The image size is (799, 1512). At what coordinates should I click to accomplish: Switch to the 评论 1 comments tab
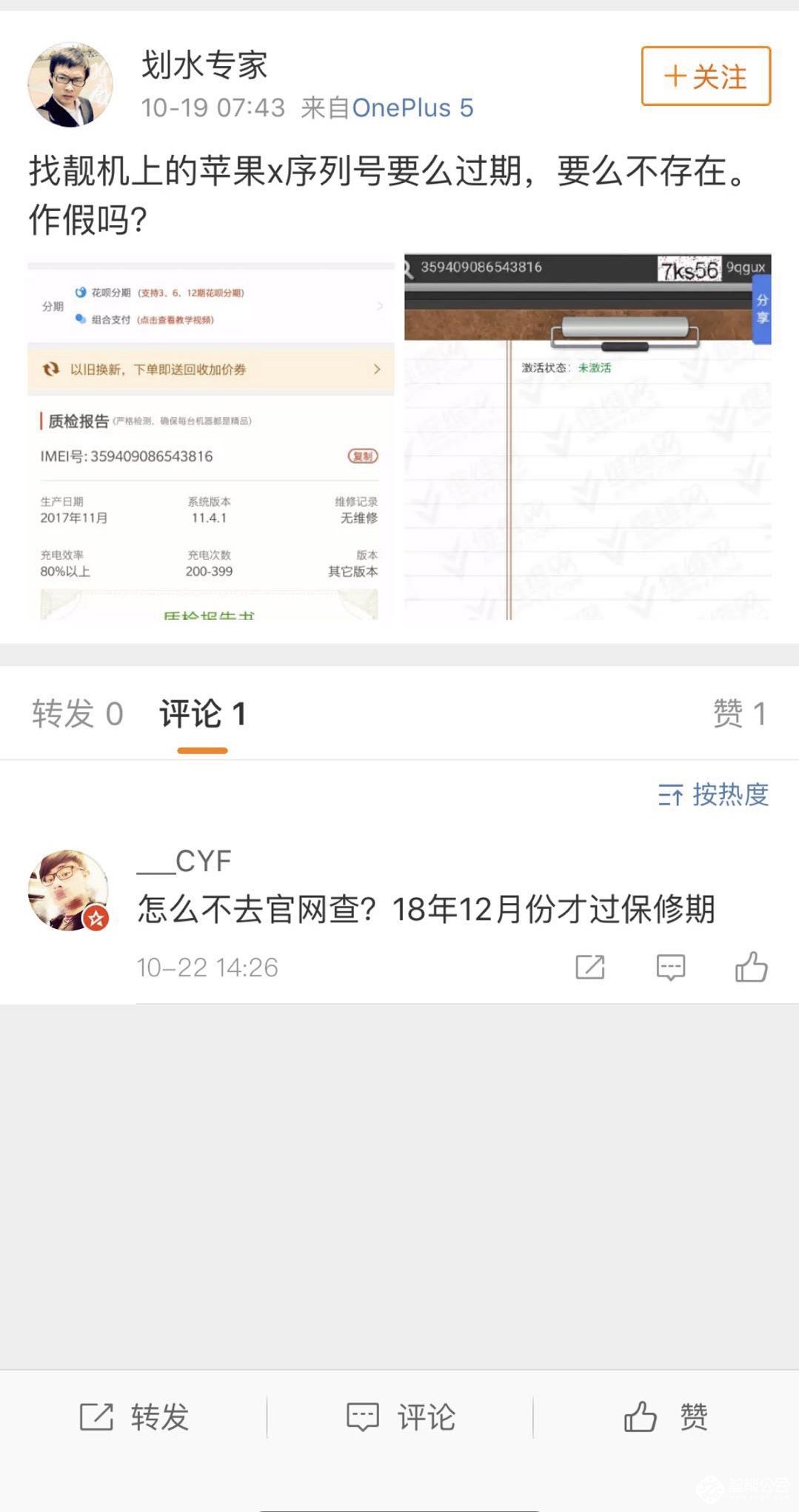click(201, 713)
